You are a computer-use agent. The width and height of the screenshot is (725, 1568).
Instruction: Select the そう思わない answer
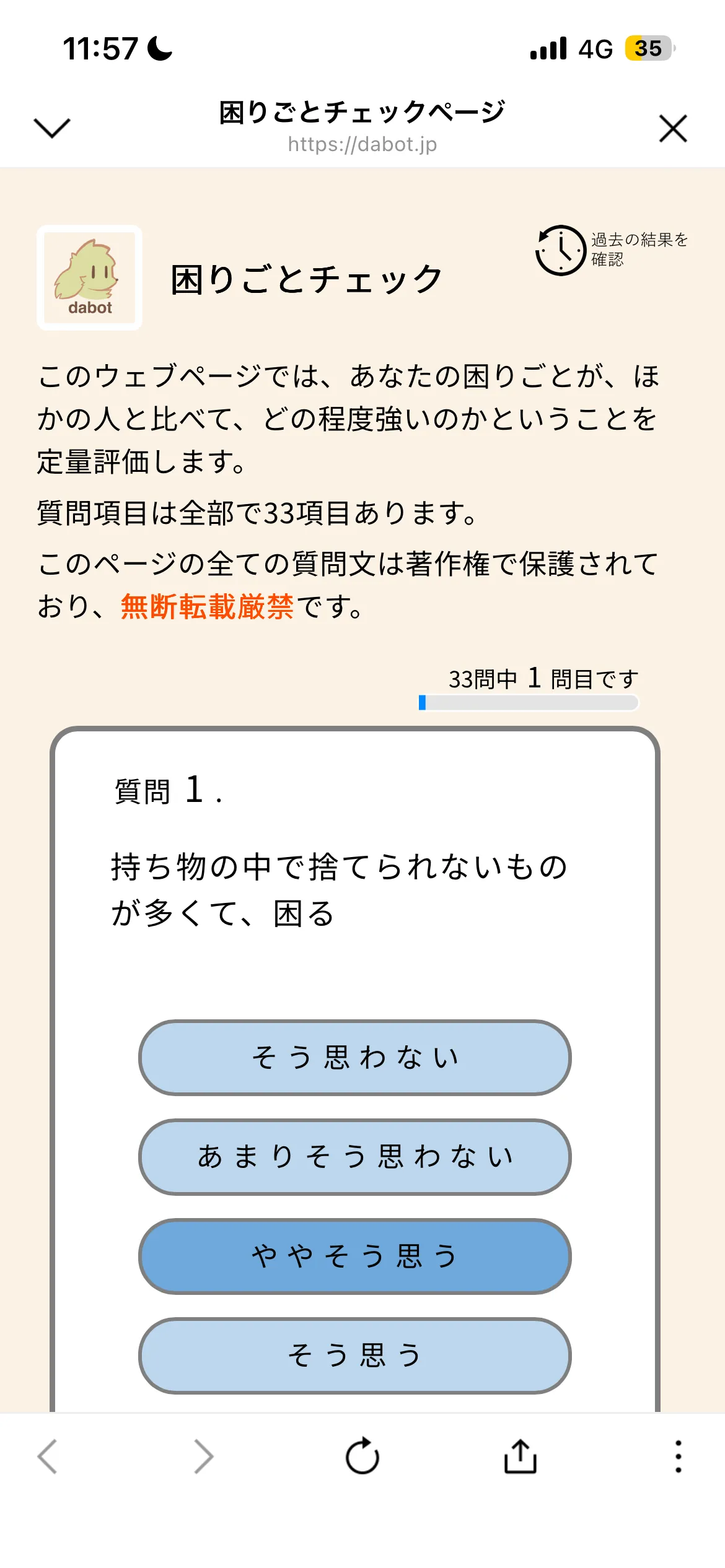click(x=354, y=1058)
